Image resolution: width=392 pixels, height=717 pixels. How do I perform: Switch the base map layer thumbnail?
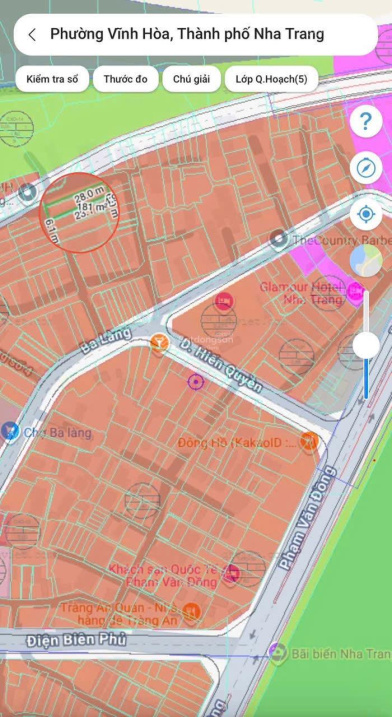[366, 261]
